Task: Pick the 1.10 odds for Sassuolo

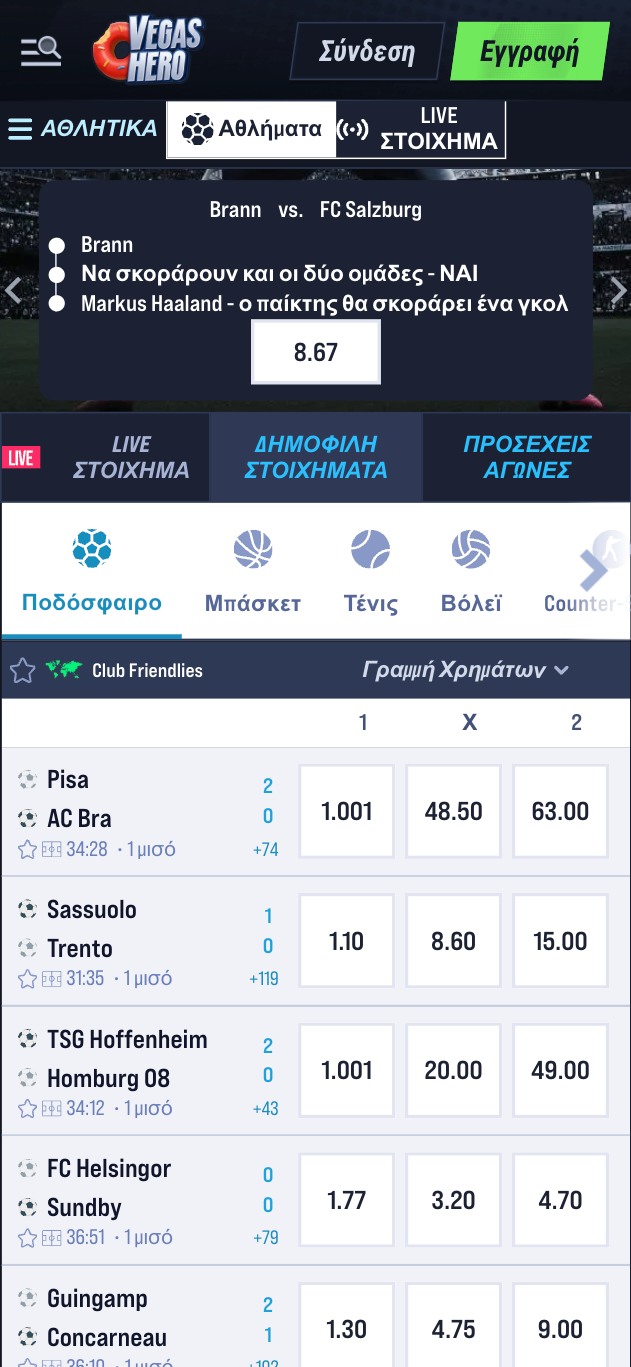Action: coord(347,941)
